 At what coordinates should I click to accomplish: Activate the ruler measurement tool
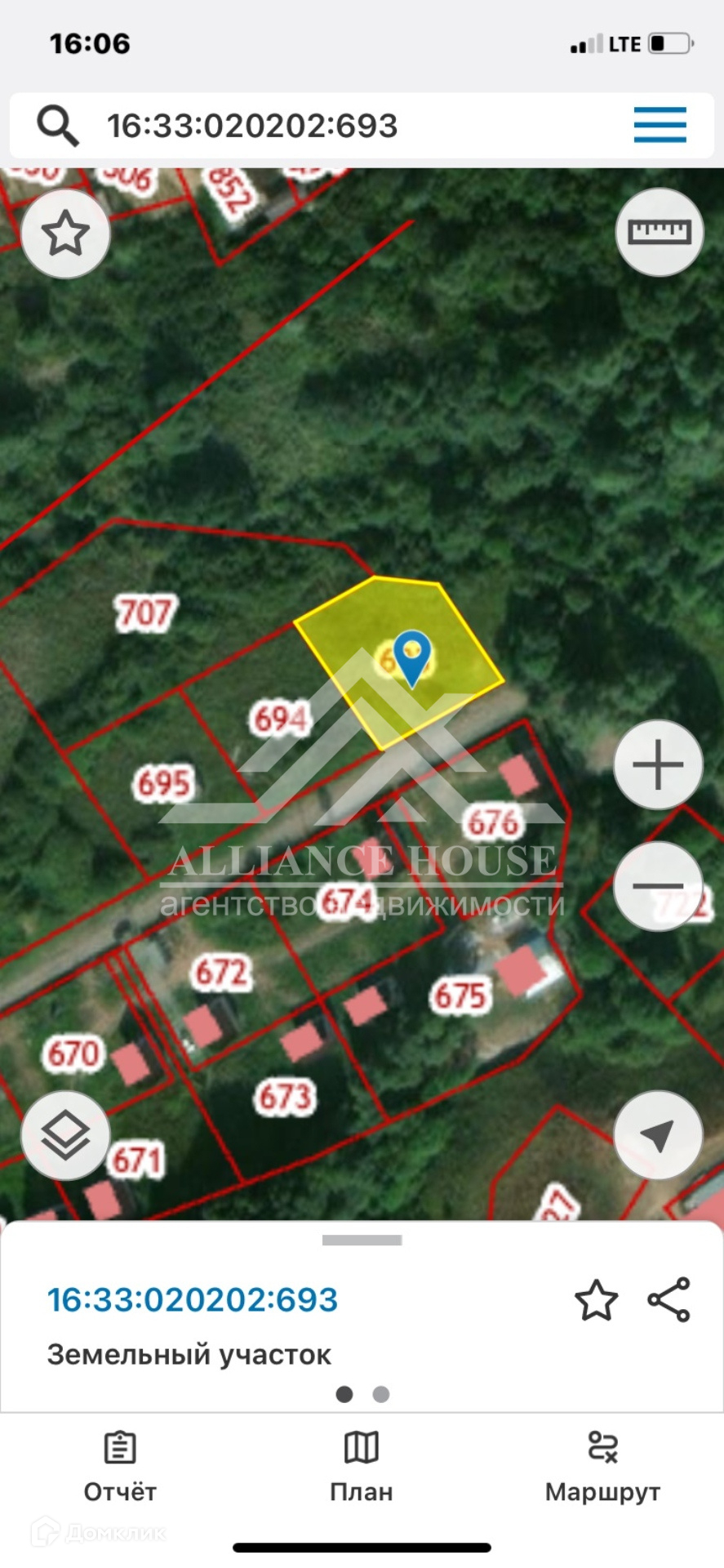659,232
